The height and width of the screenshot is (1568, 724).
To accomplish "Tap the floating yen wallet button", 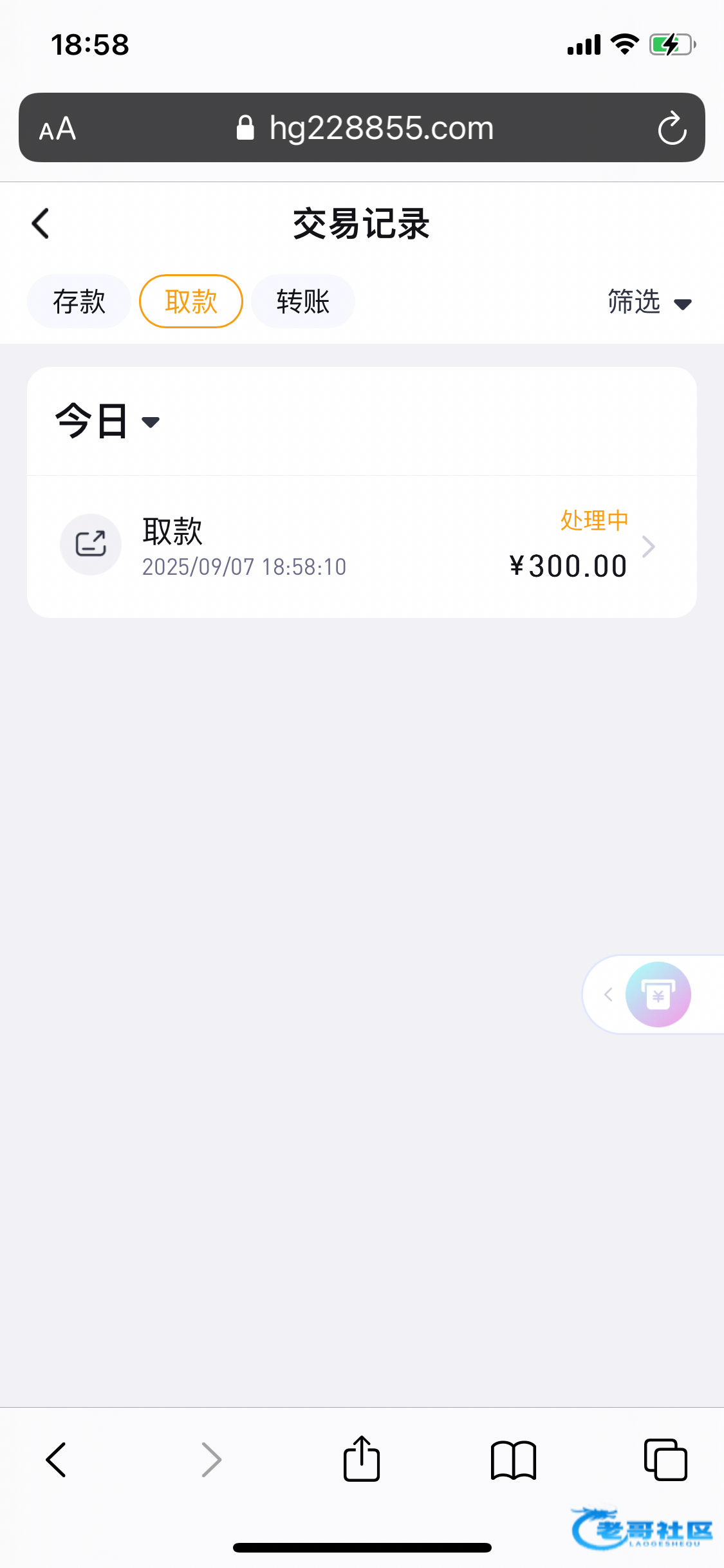I will [658, 994].
